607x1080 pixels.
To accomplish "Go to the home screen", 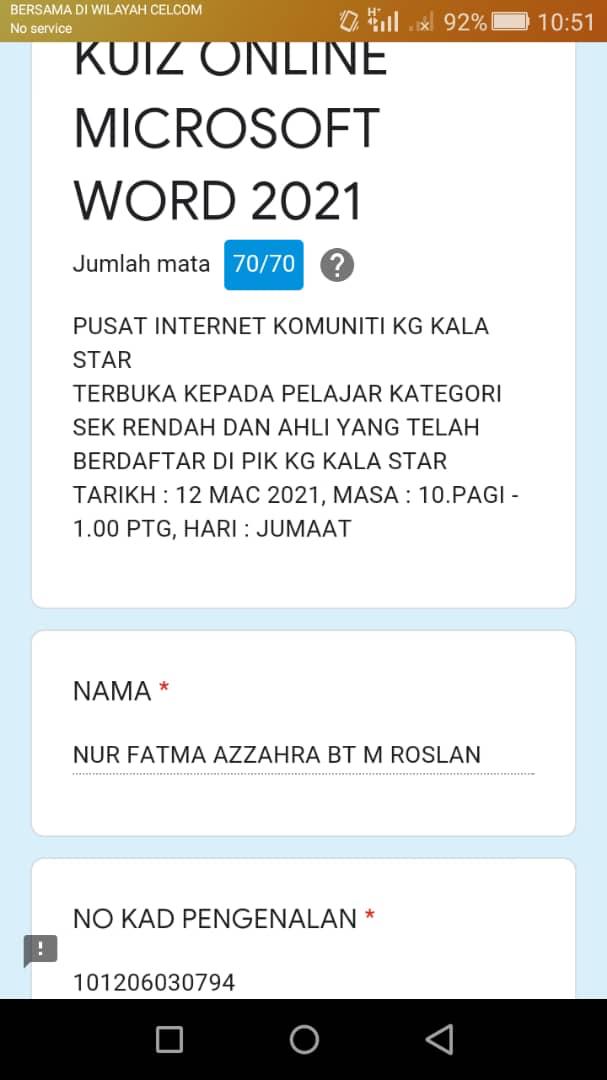I will [x=304, y=1039].
